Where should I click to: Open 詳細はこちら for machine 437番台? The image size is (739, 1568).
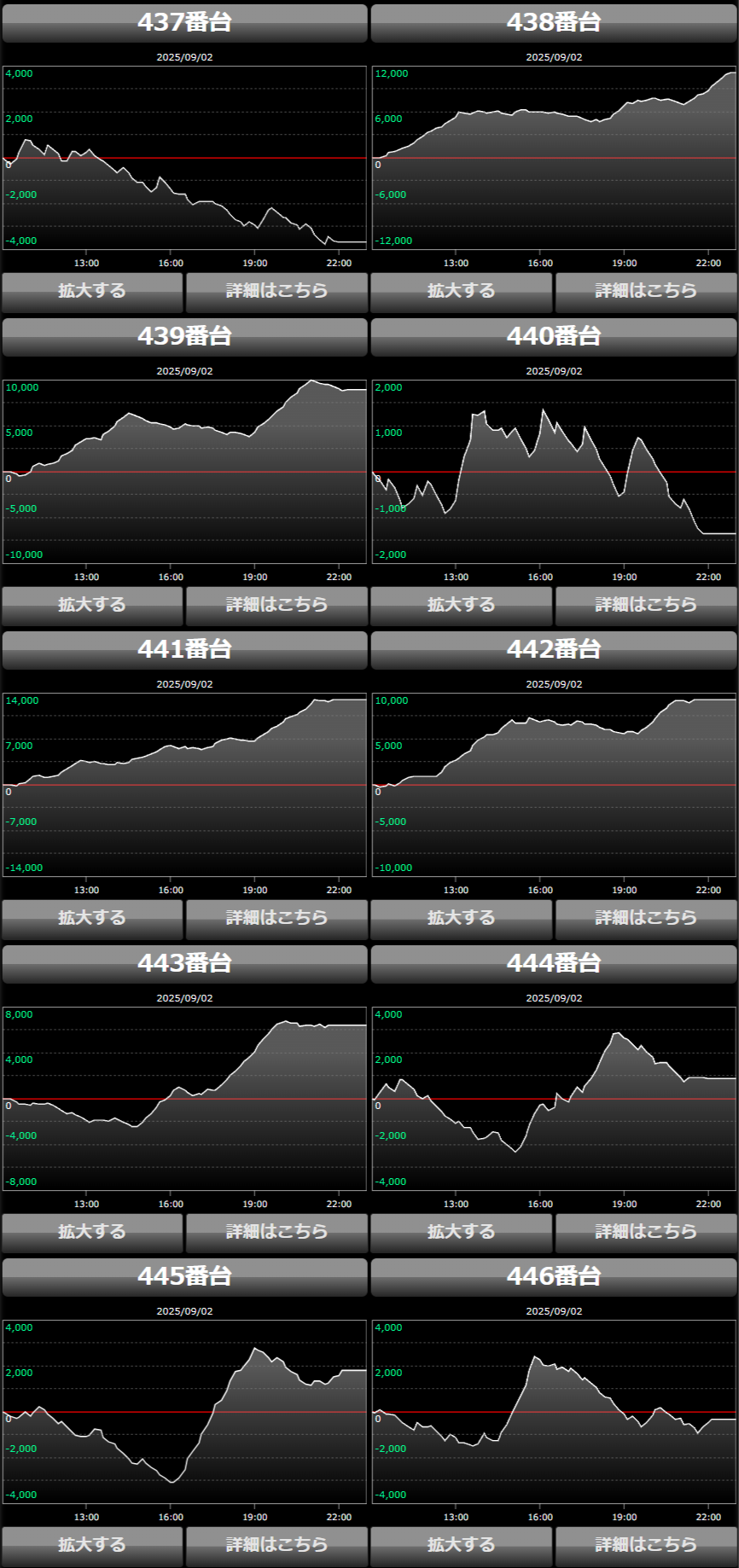tap(276, 292)
